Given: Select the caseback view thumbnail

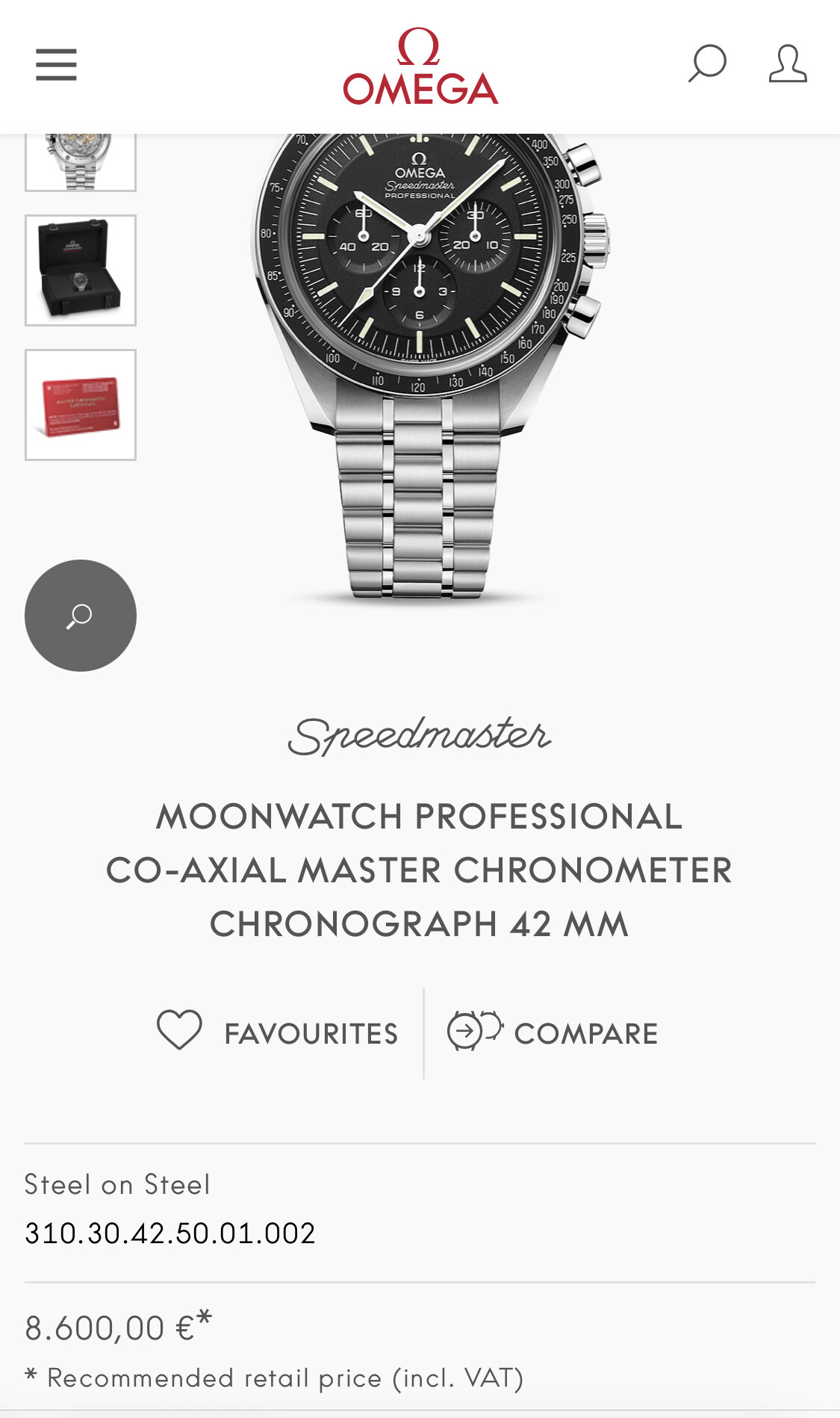Looking at the screenshot, I should (81, 162).
